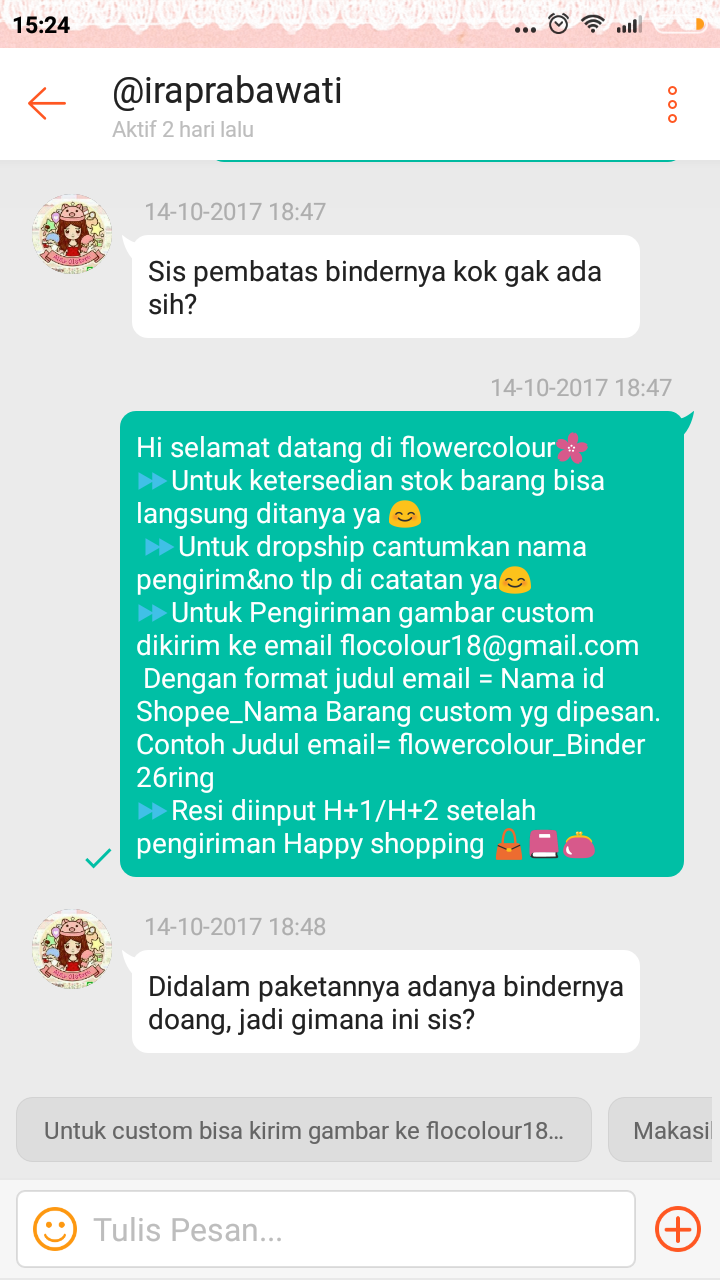
Task: Go back using the orange arrow
Action: 47,103
